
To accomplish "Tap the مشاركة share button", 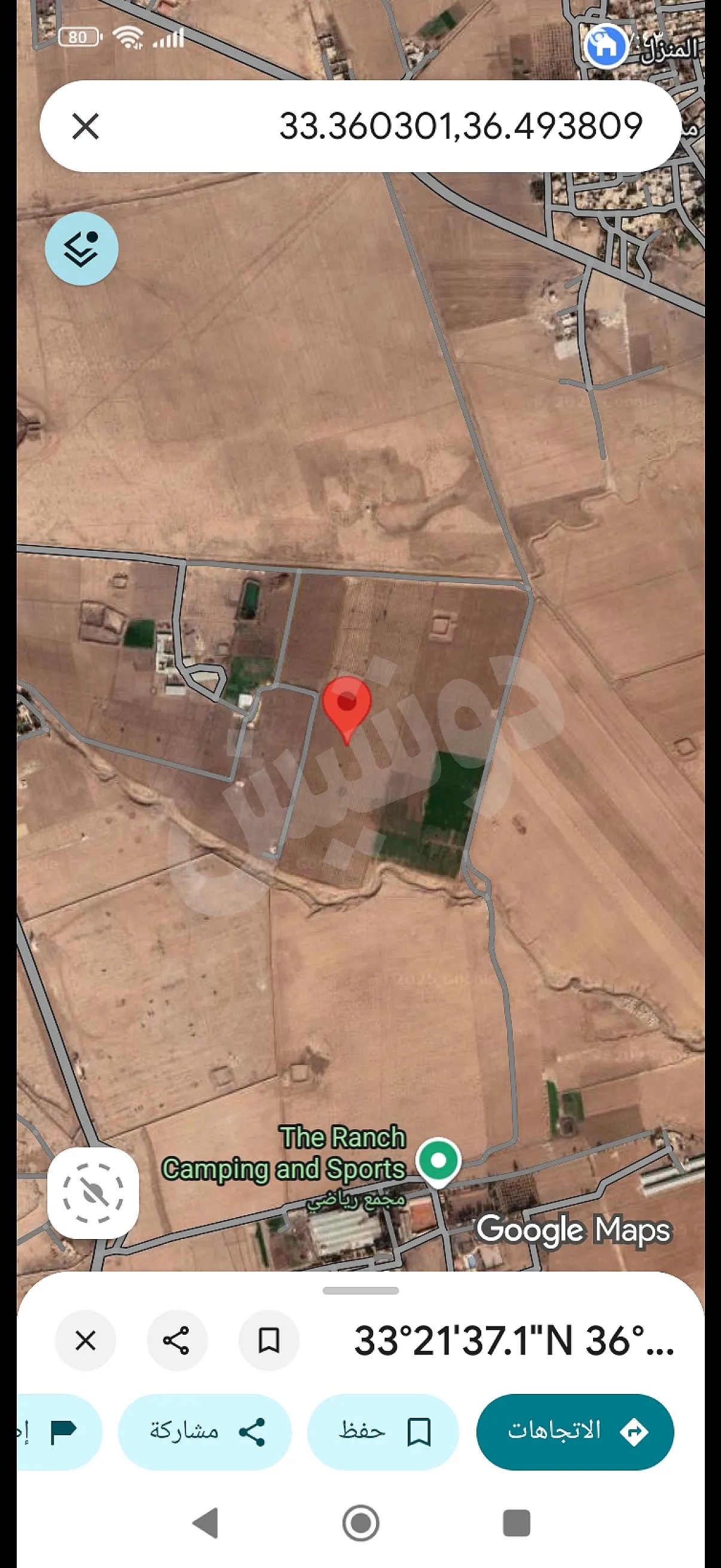I will pos(205,1432).
